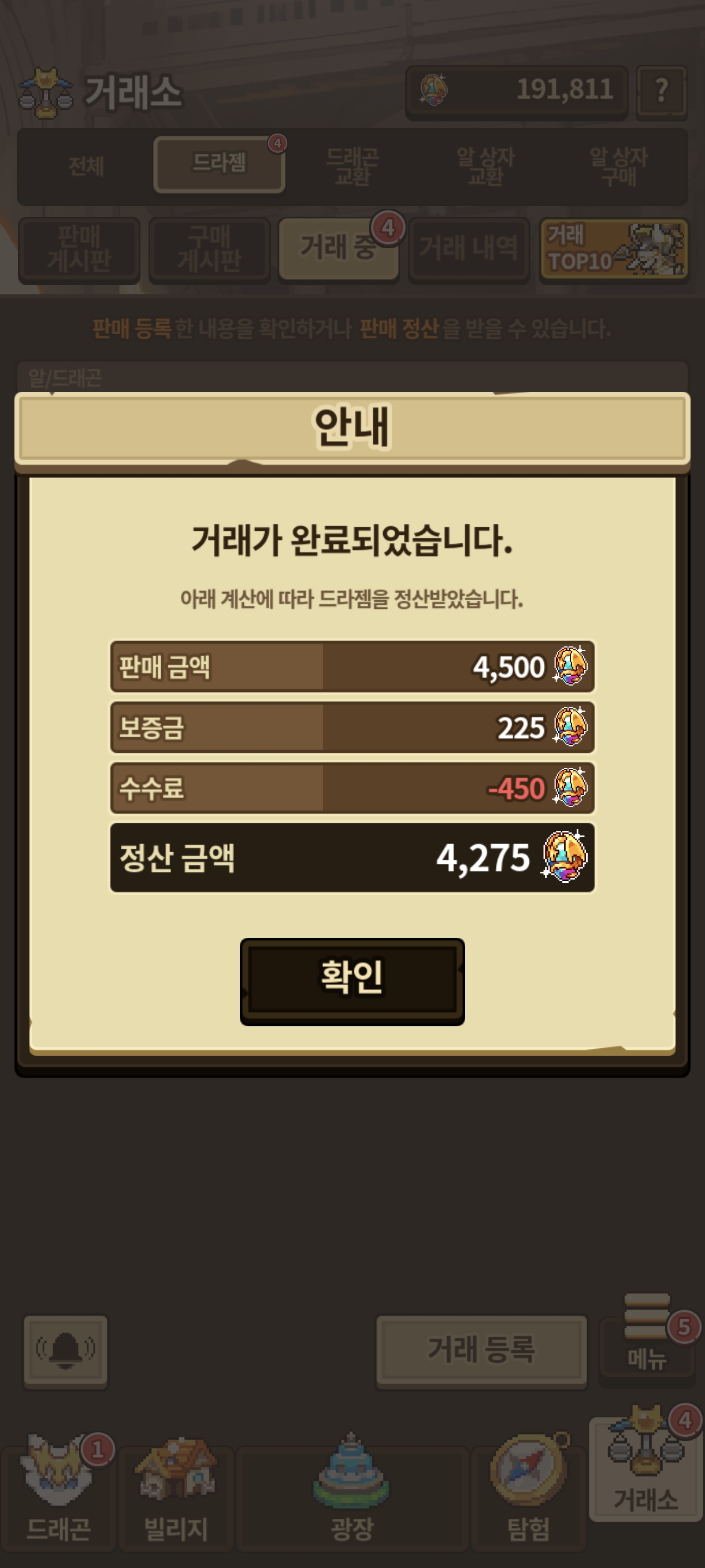Tap the 거래 등록 button
705x1568 pixels.
pos(482,1351)
